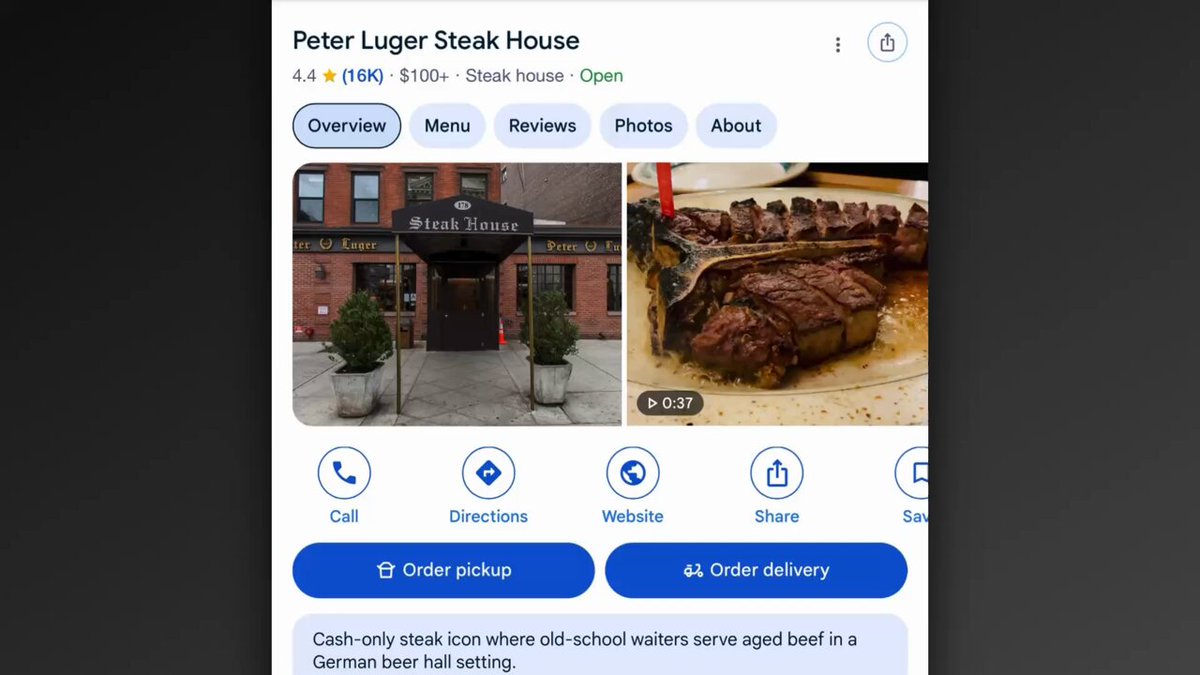1200x675 pixels.
Task: Switch to the Menu tab
Action: 447,126
